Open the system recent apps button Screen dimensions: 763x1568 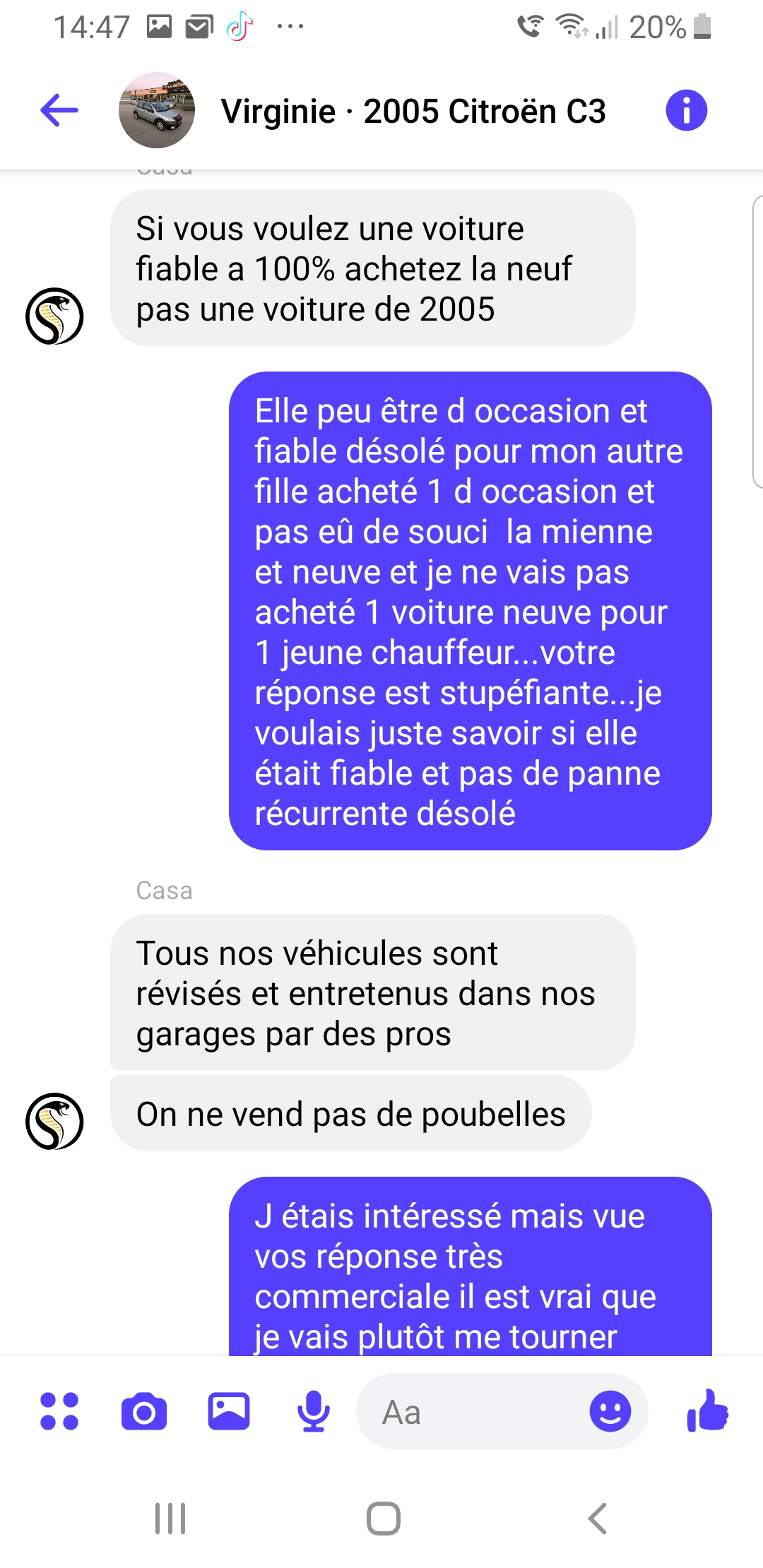170,1519
